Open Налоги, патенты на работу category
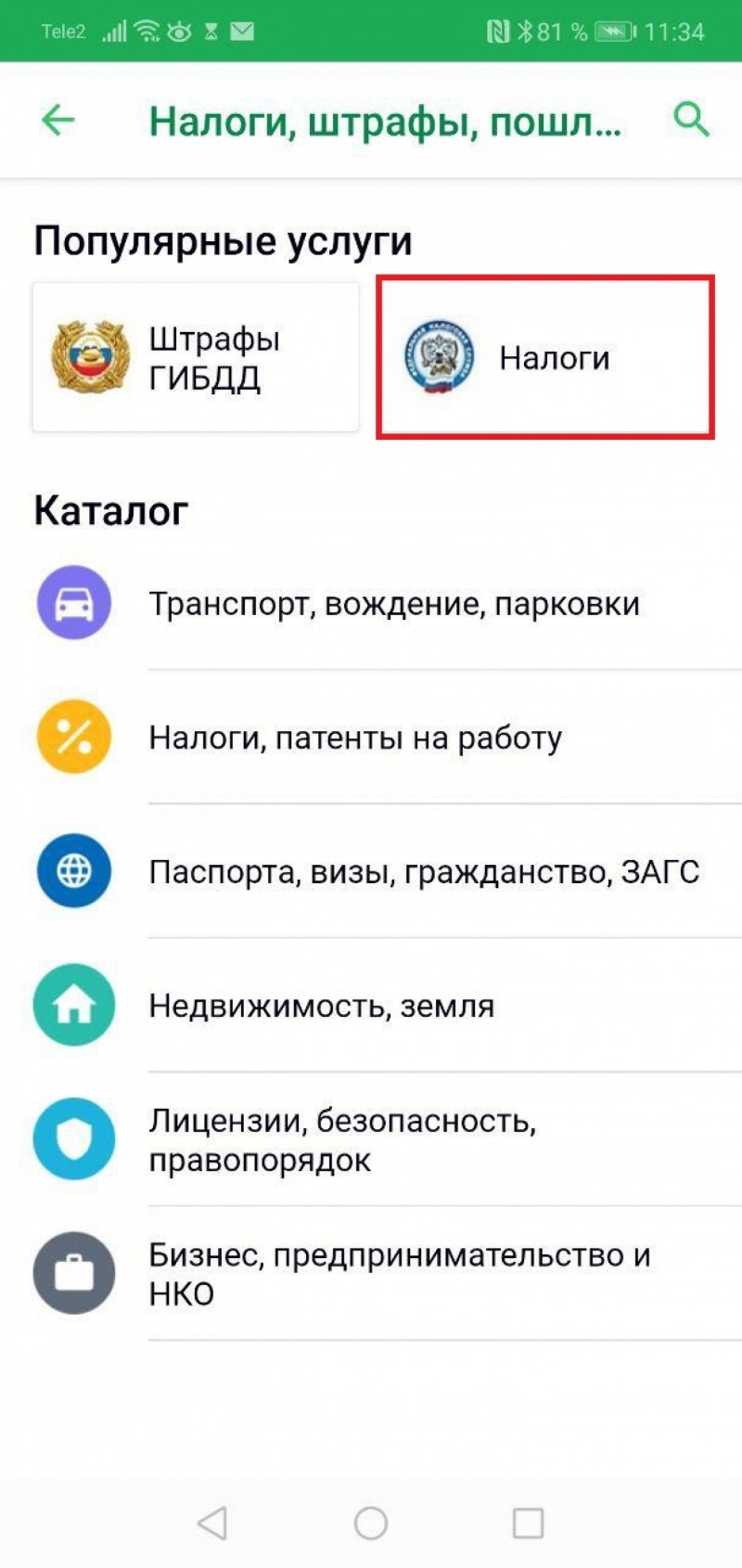This screenshot has height=1568, width=742. [371, 738]
